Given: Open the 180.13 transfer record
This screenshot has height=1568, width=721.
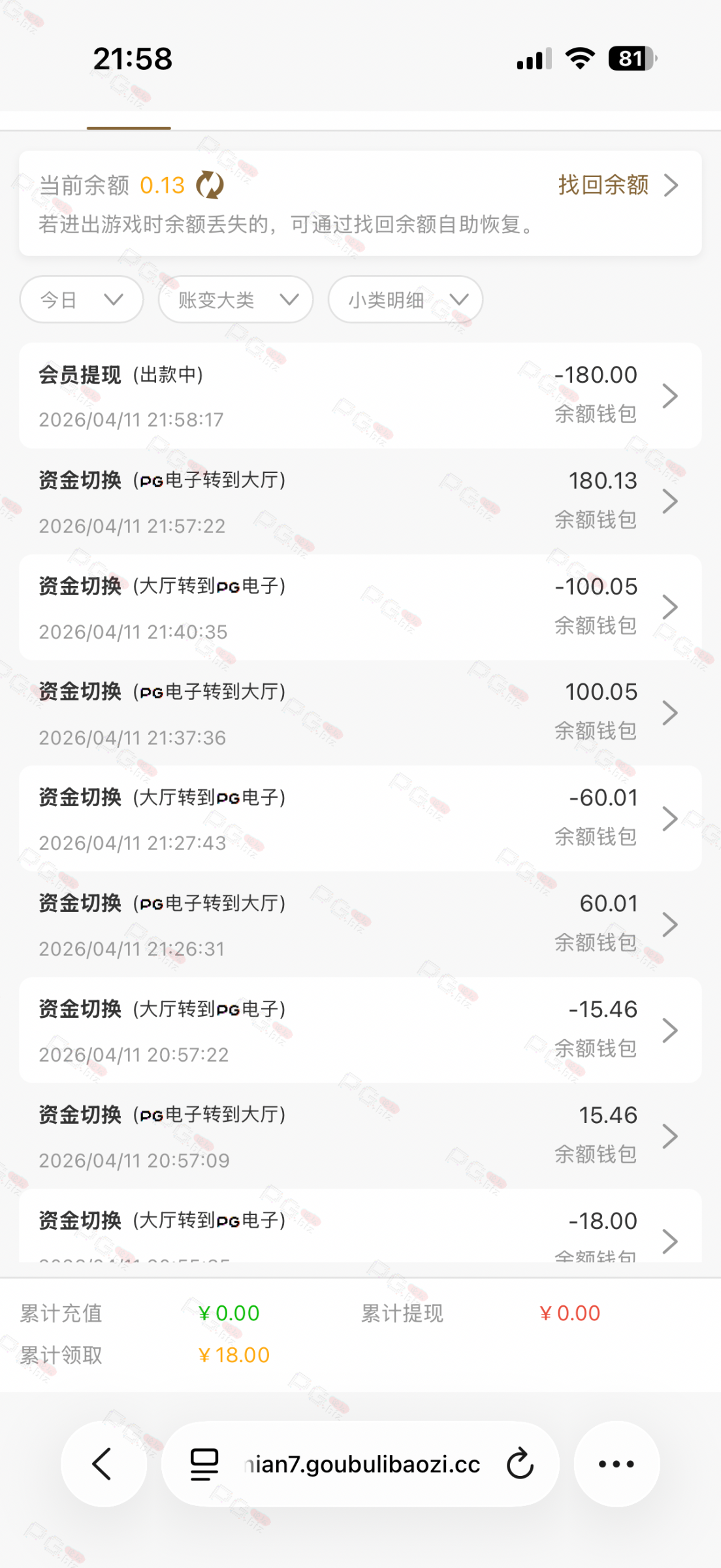Looking at the screenshot, I should coord(360,502).
